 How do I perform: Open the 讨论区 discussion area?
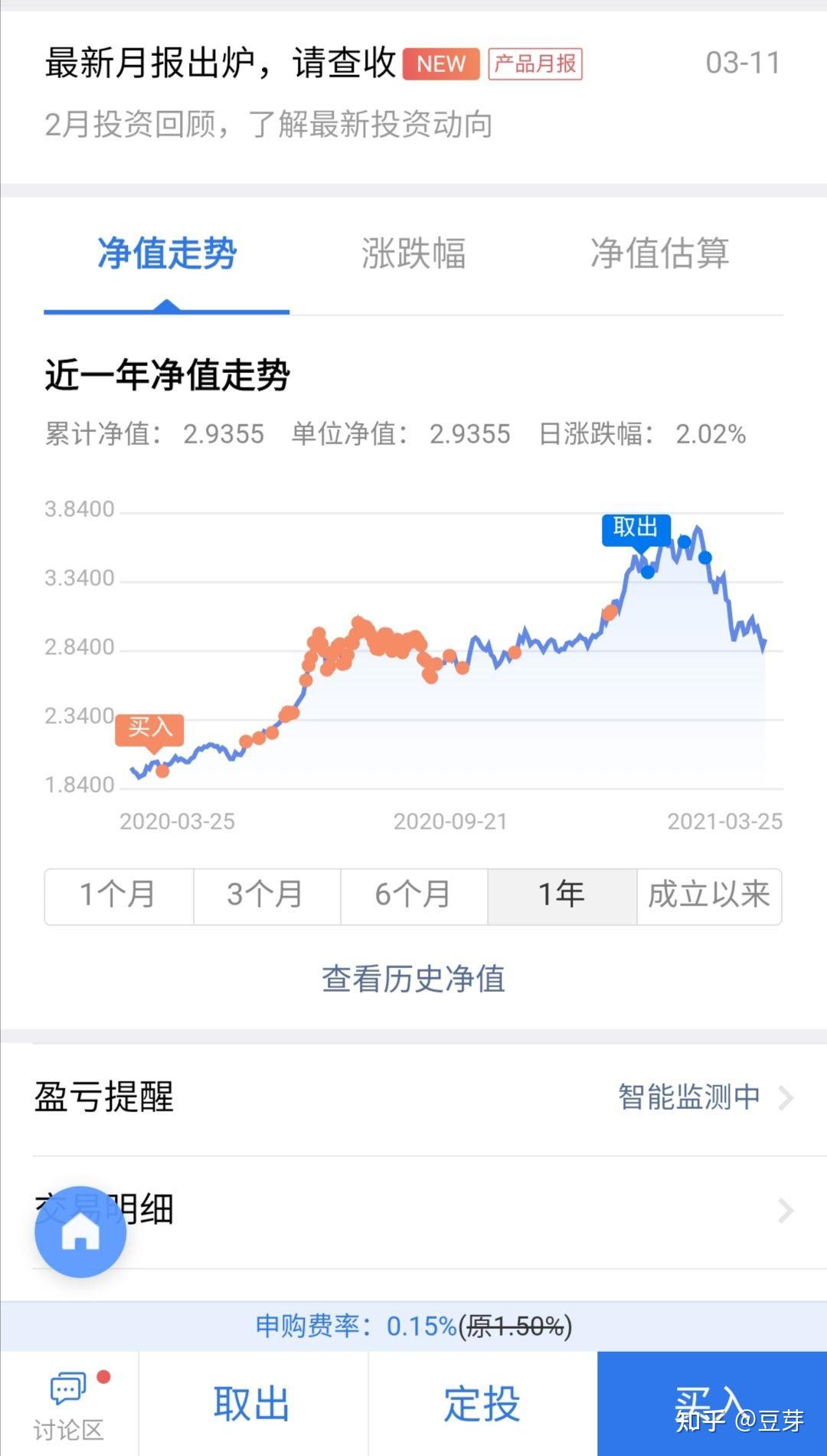(x=69, y=1405)
